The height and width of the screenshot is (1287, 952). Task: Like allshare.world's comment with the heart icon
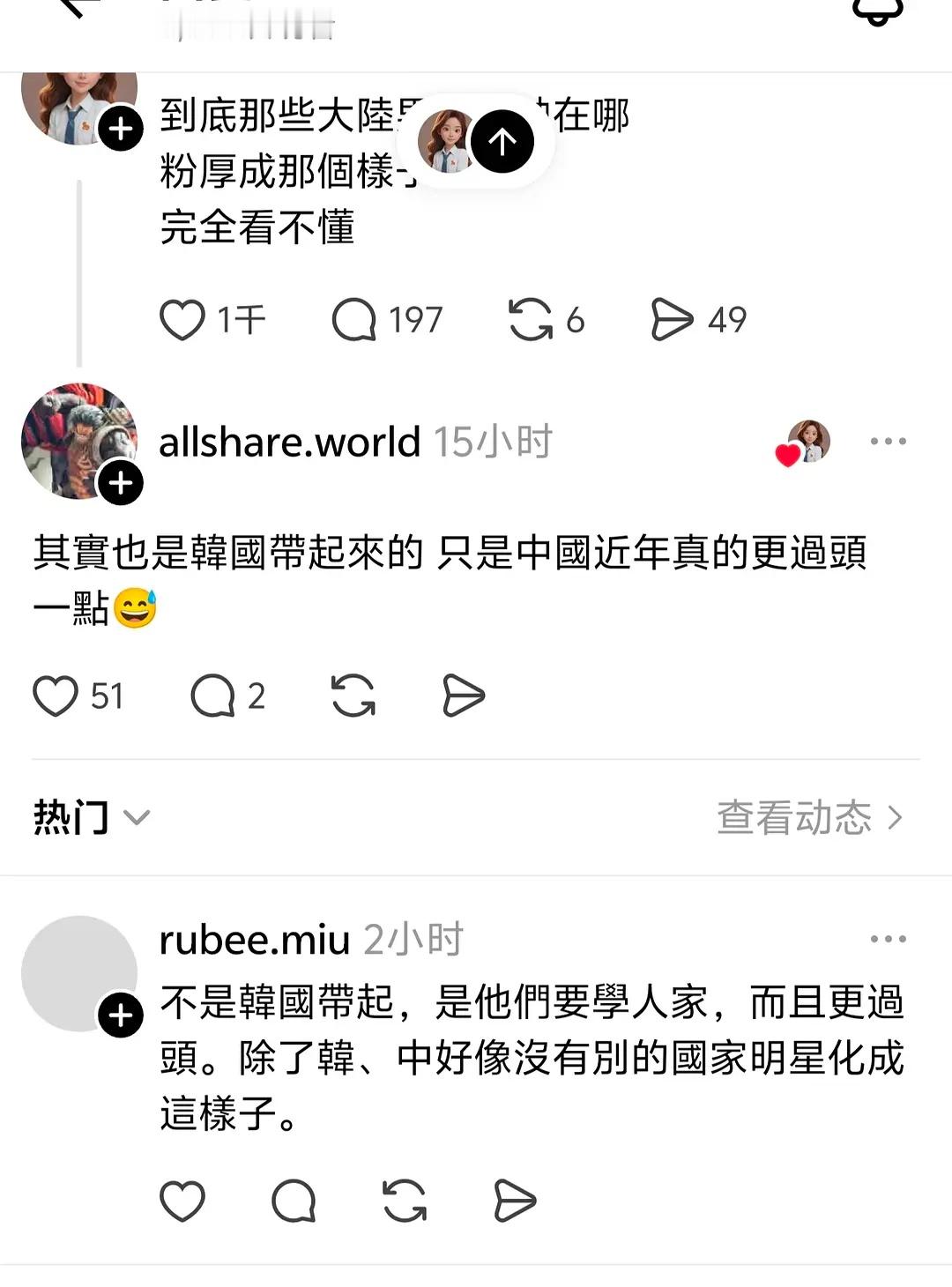[56, 696]
